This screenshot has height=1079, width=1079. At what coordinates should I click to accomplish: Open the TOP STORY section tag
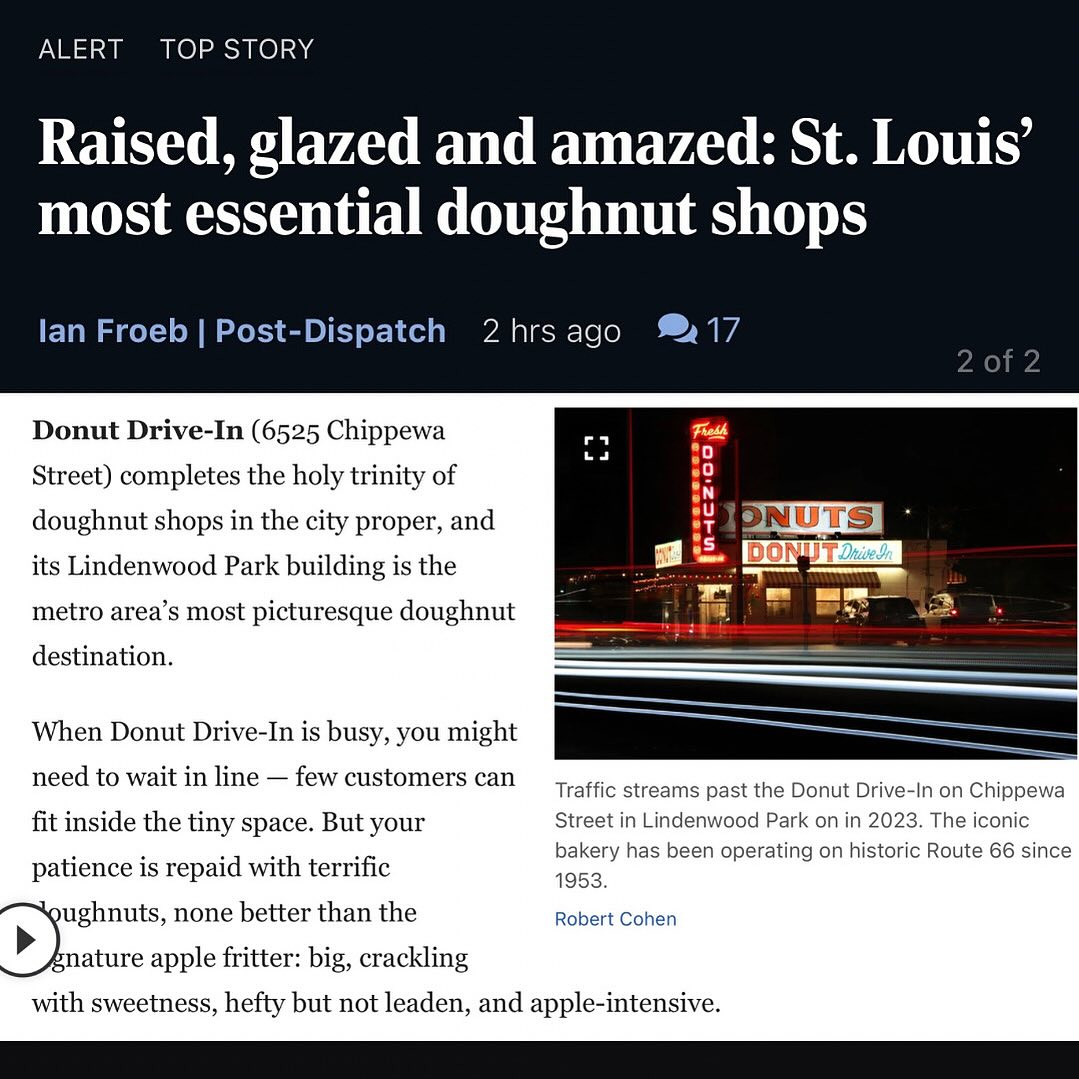(x=237, y=49)
